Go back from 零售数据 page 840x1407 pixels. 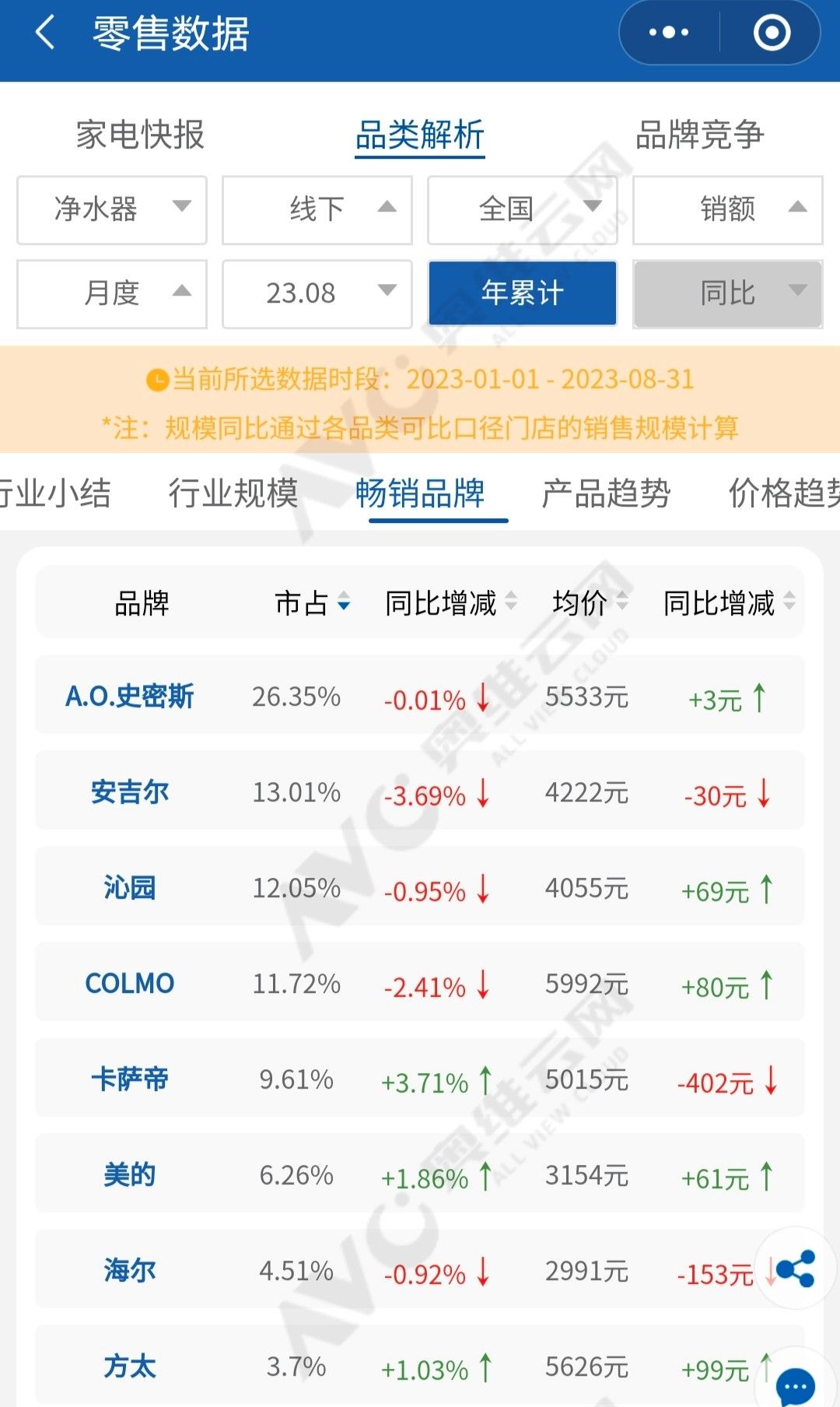click(x=45, y=33)
